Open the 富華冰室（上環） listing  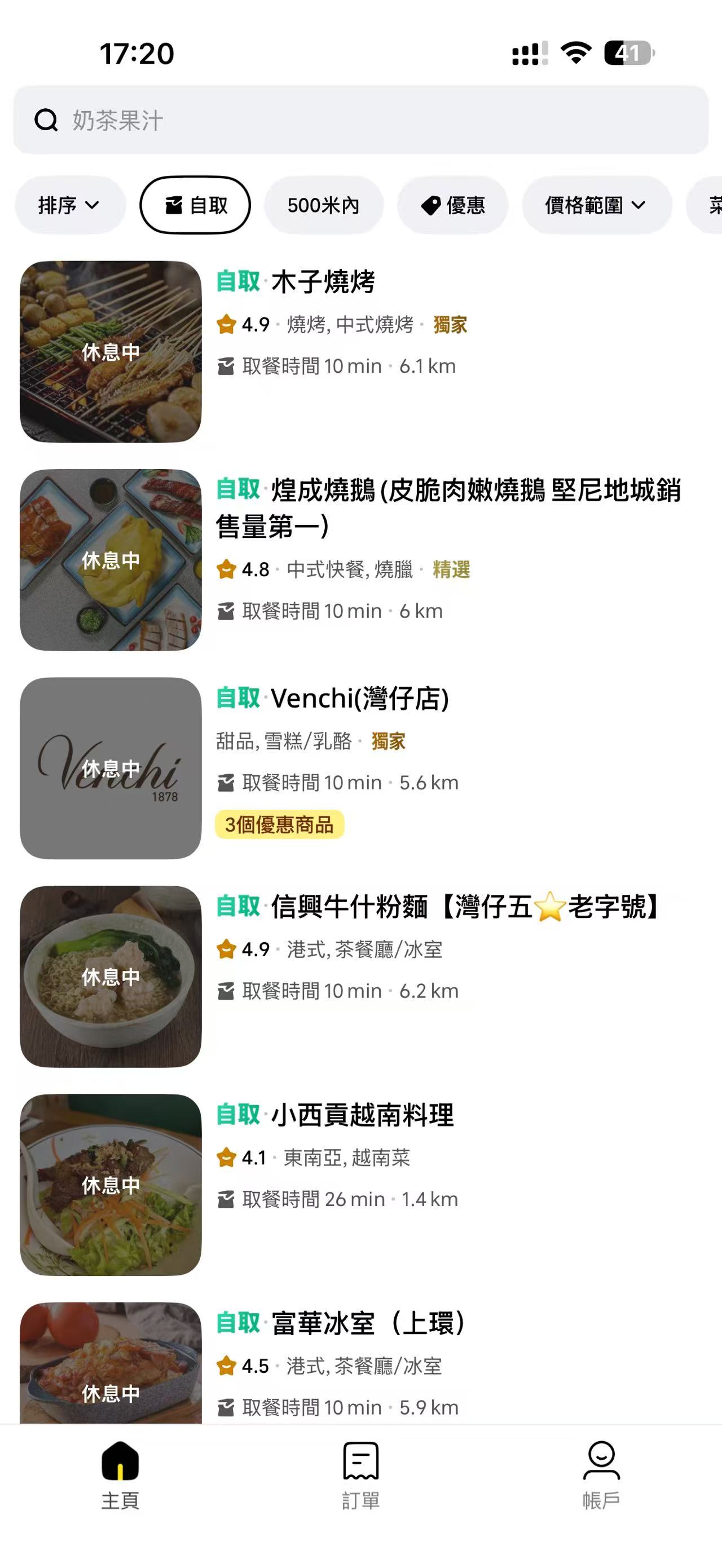tap(368, 1323)
